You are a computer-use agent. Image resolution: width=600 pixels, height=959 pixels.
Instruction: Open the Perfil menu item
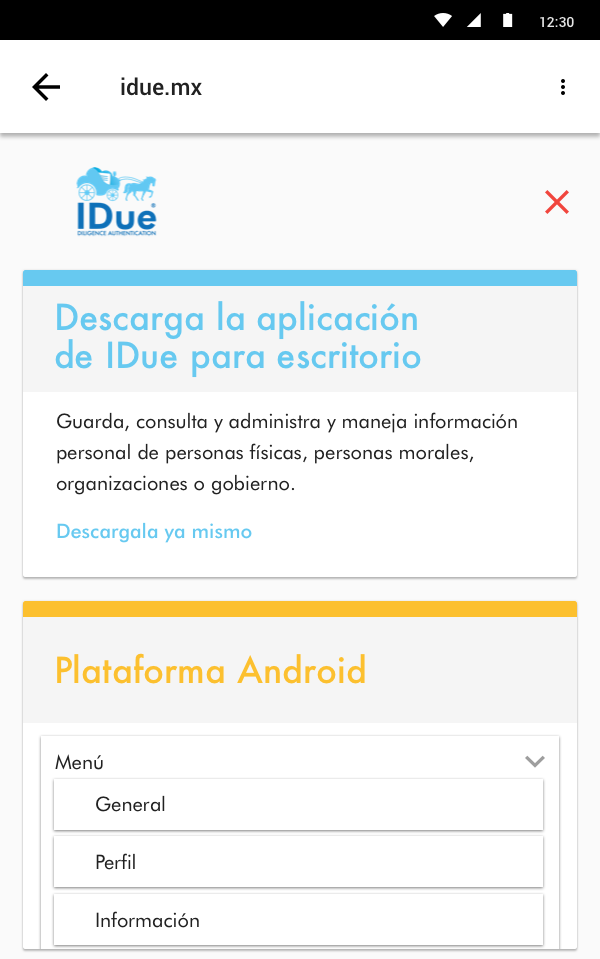[x=298, y=862]
